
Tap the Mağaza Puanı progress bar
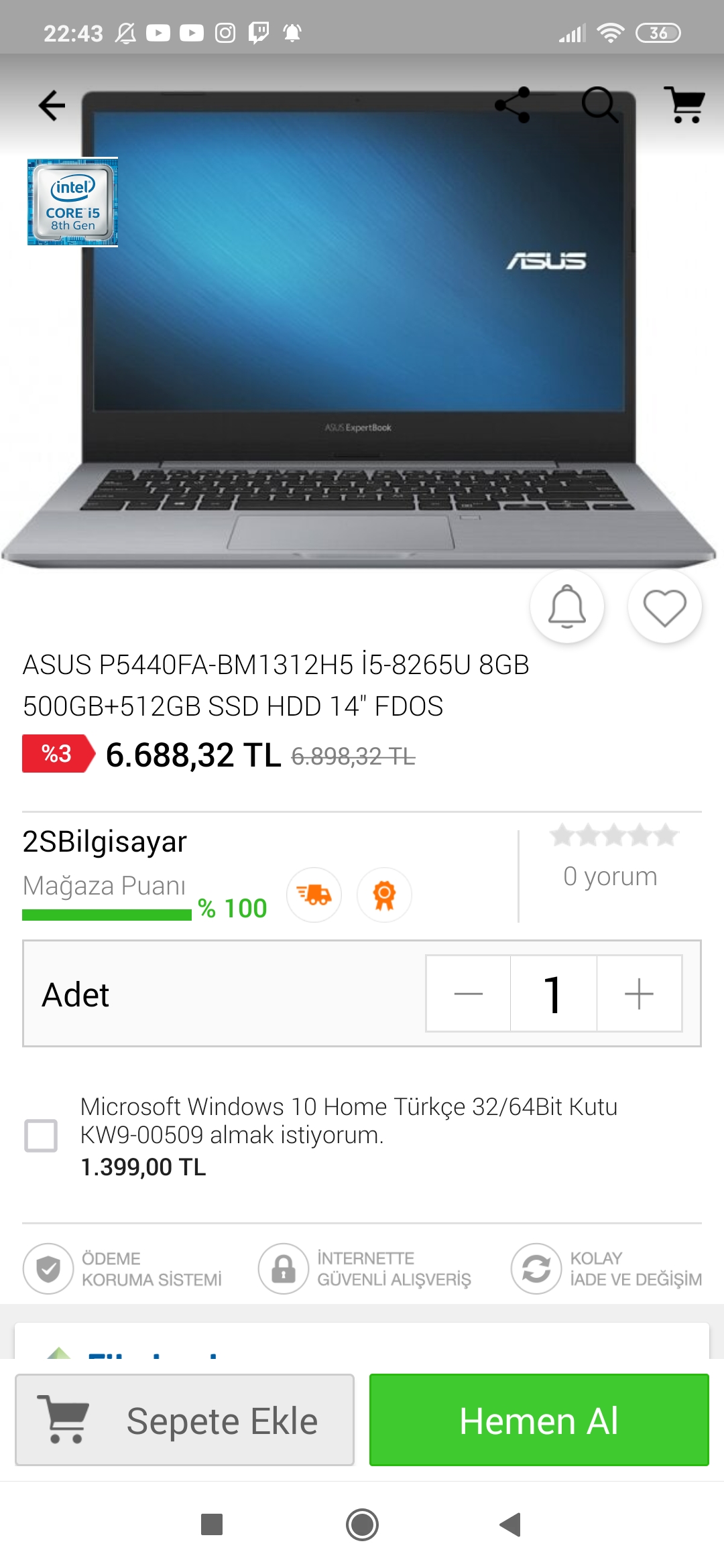point(107,912)
